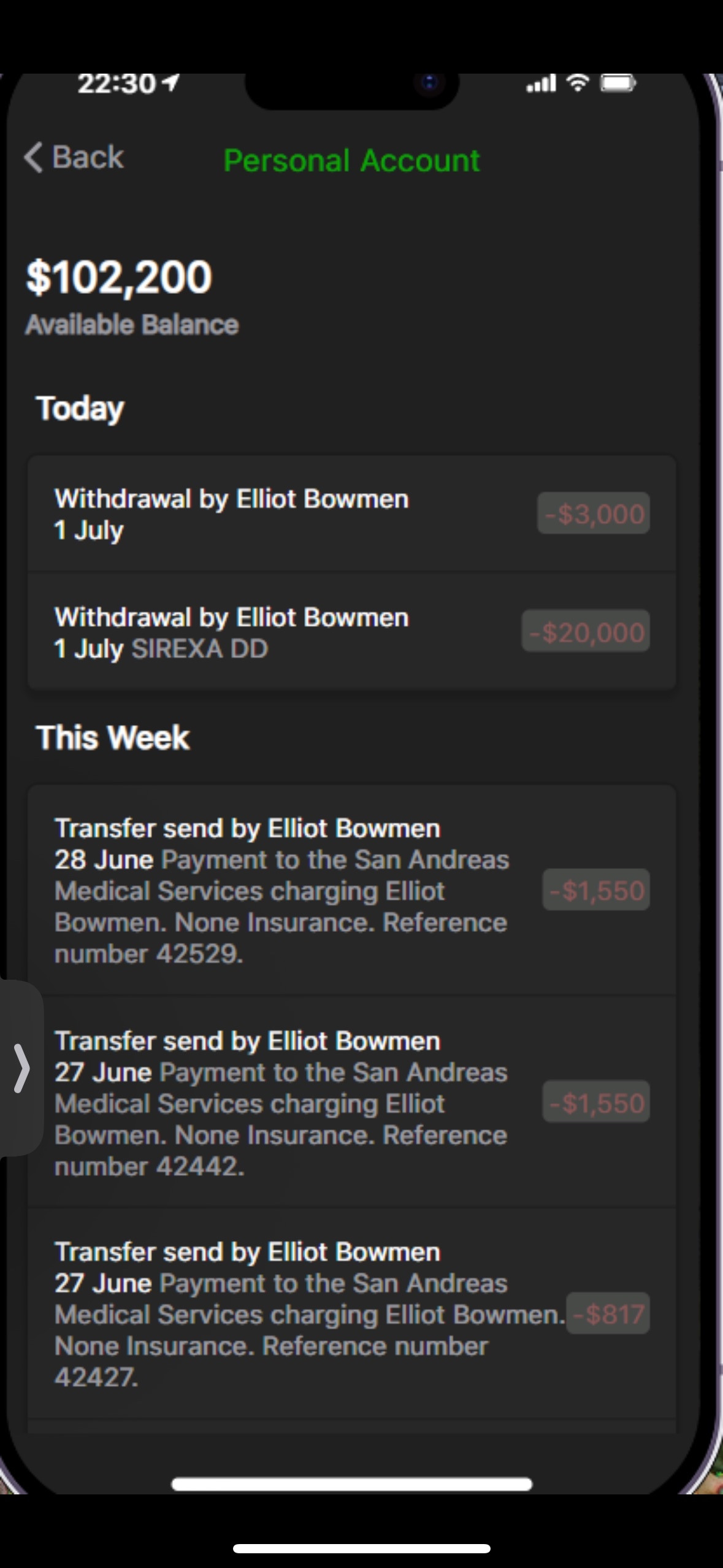View transfer with reference number 42442

[x=351, y=1103]
